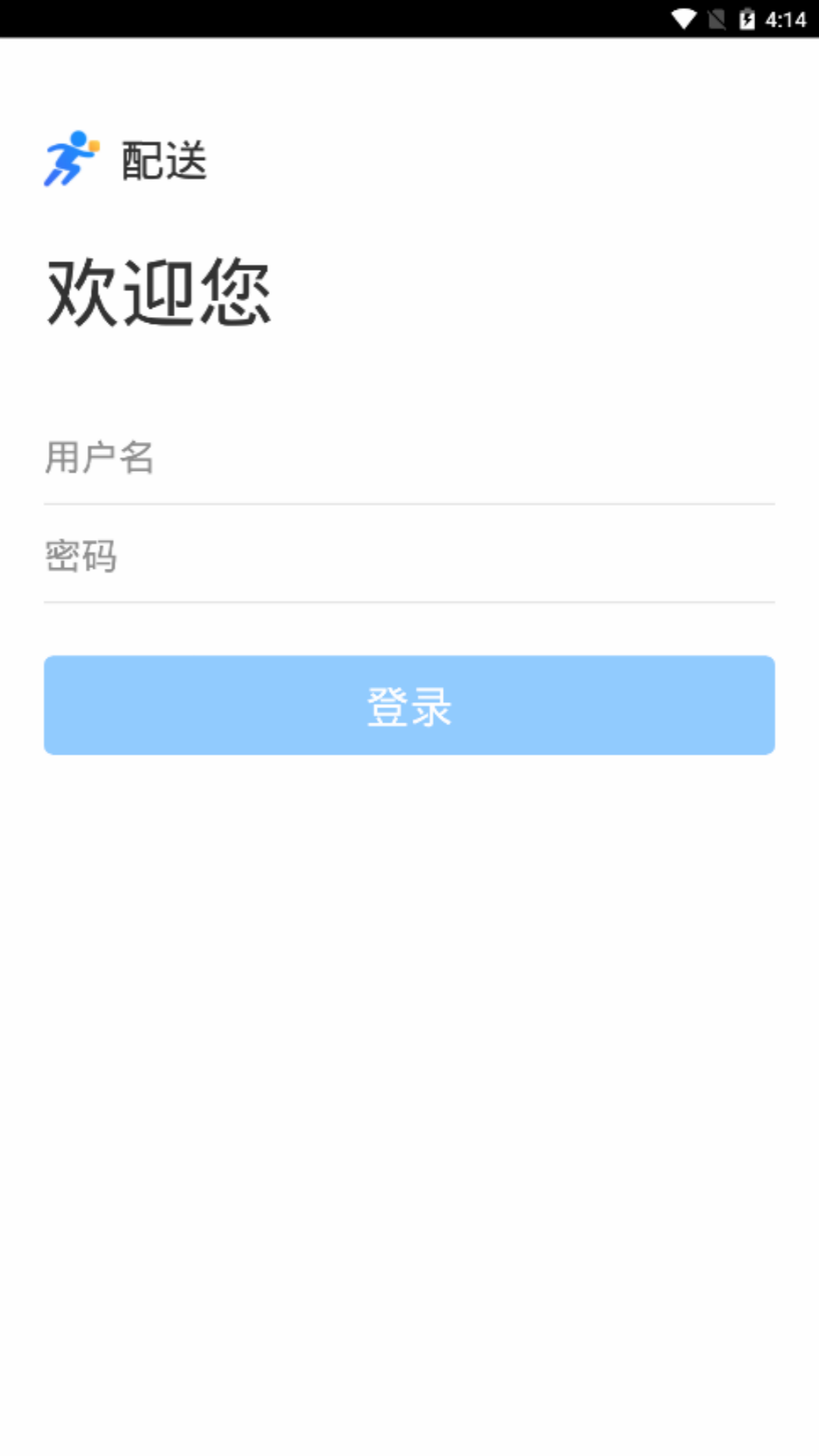
Task: Focus the 用户名 username field
Action: click(409, 458)
